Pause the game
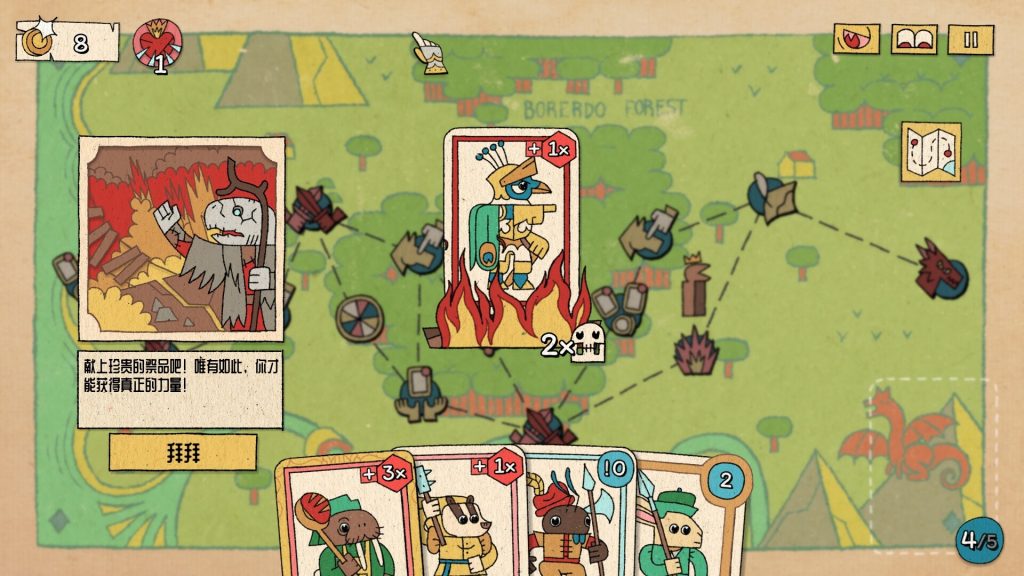1024x576 pixels. pyautogui.click(x=971, y=39)
